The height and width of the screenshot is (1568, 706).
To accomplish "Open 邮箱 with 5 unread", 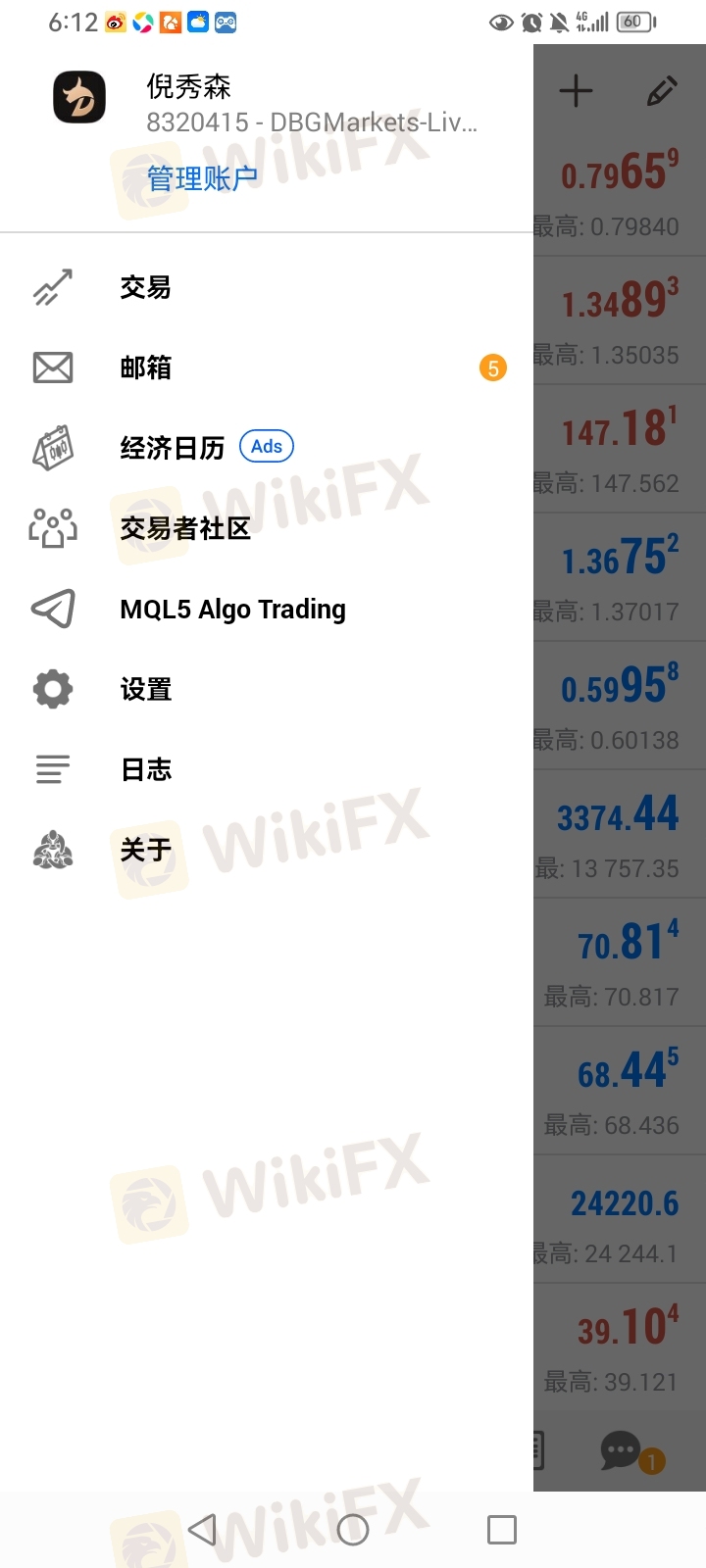I will click(267, 368).
